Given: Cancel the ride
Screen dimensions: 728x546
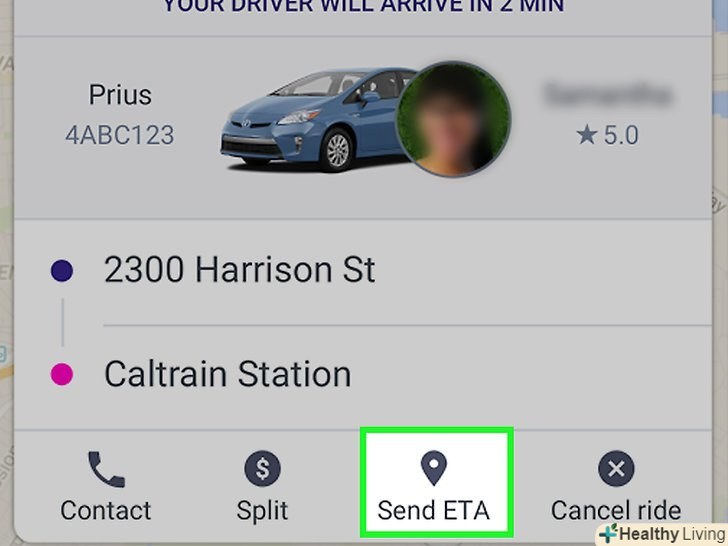Looking at the screenshot, I should [616, 487].
